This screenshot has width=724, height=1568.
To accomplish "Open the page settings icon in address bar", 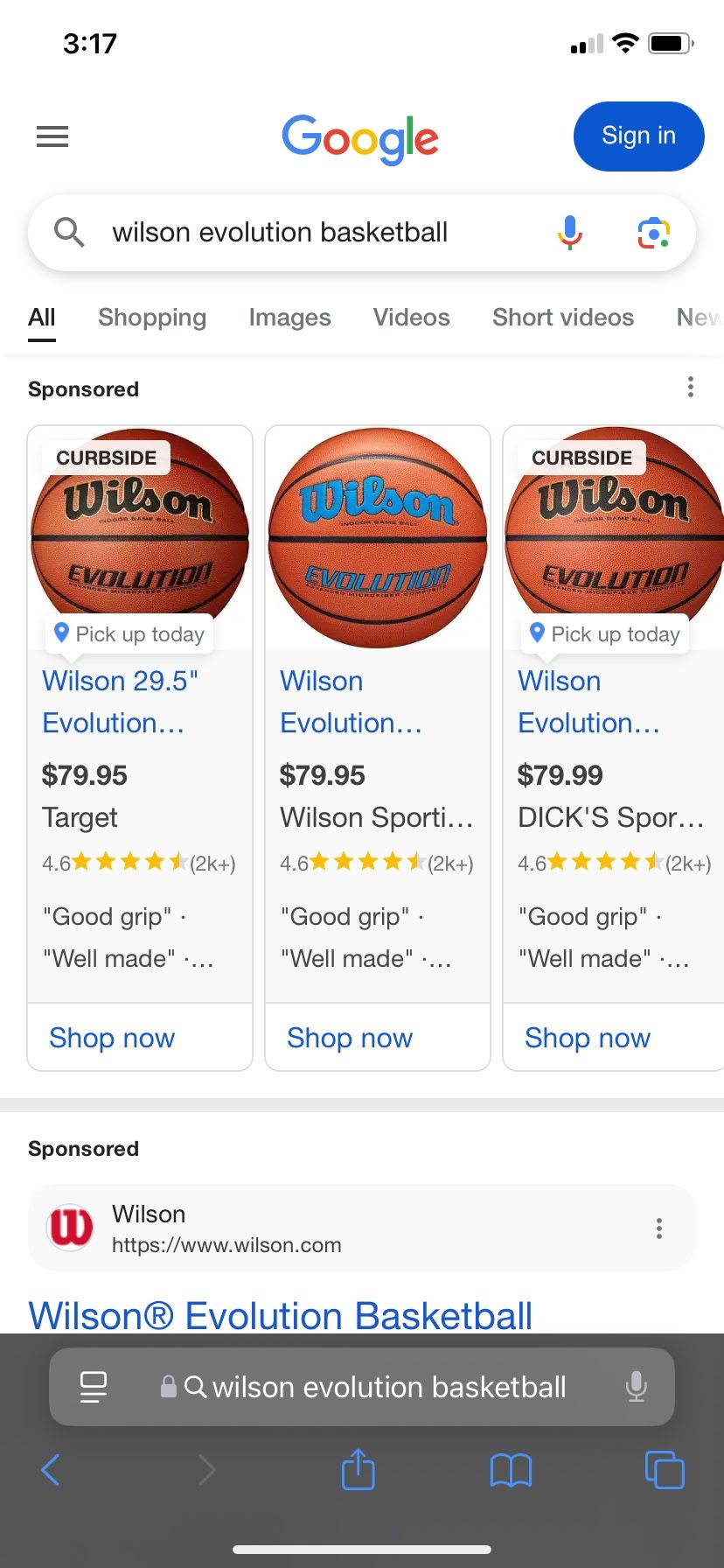I will point(94,1387).
